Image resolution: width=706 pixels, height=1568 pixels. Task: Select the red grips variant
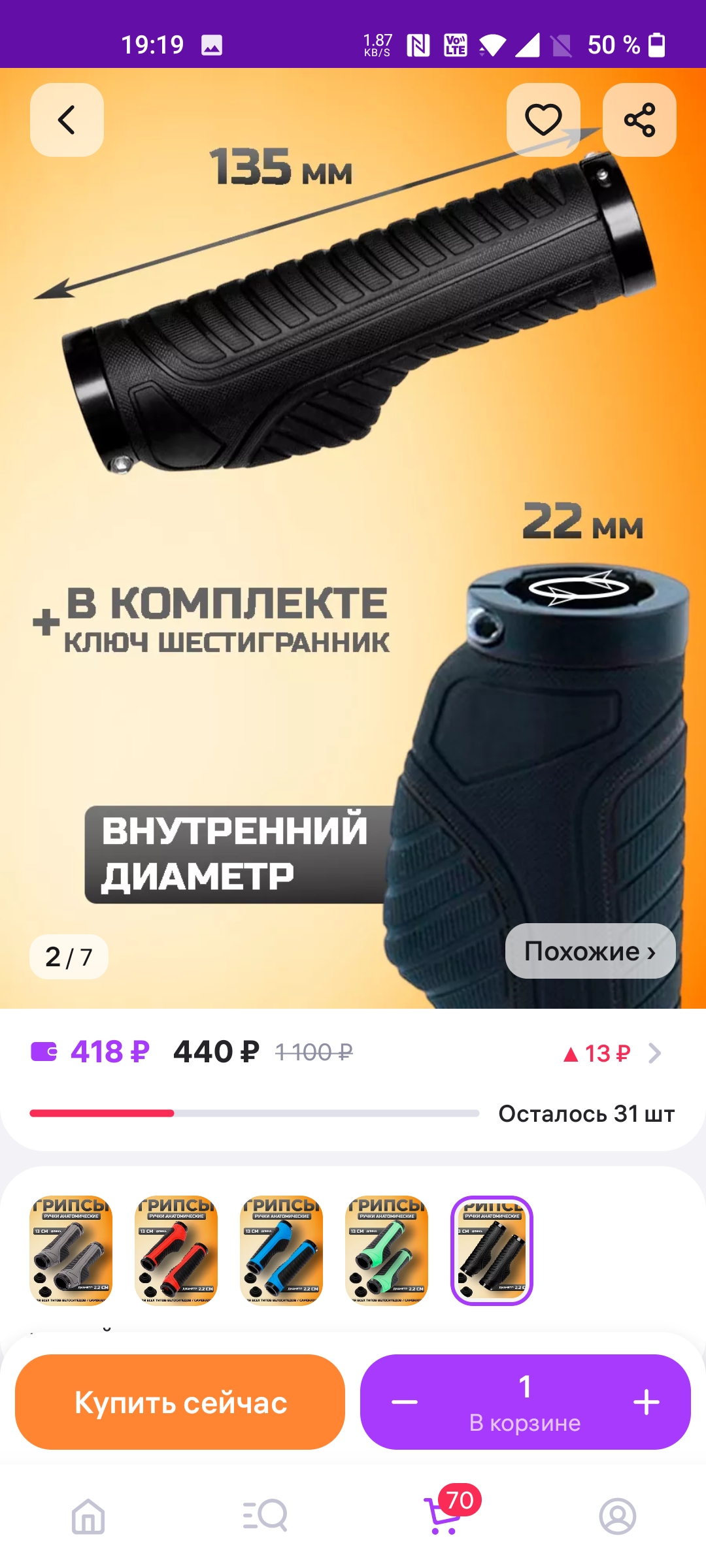(176, 1250)
